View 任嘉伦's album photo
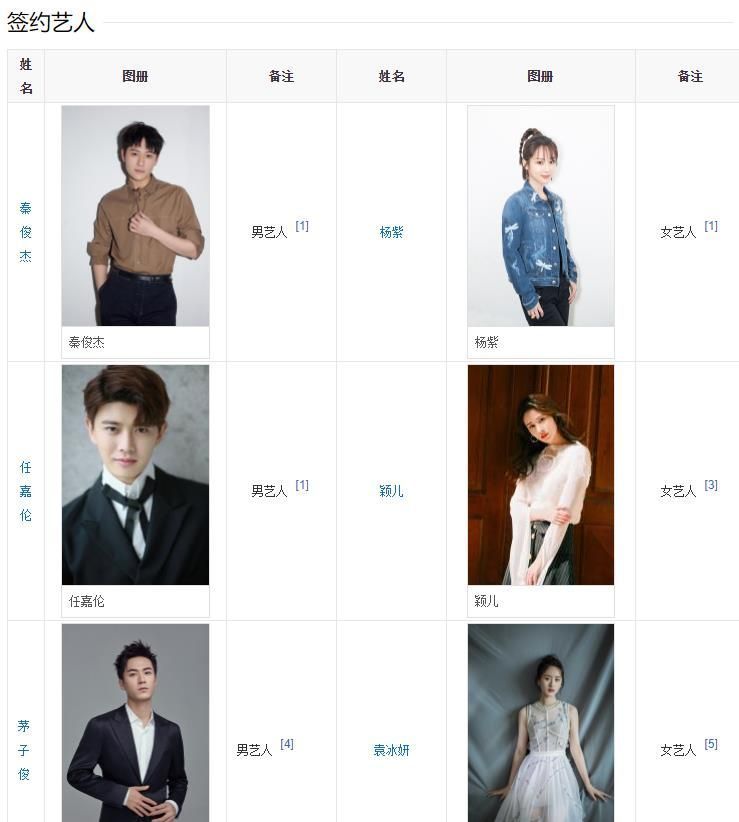This screenshot has height=822, width=739. [x=135, y=475]
